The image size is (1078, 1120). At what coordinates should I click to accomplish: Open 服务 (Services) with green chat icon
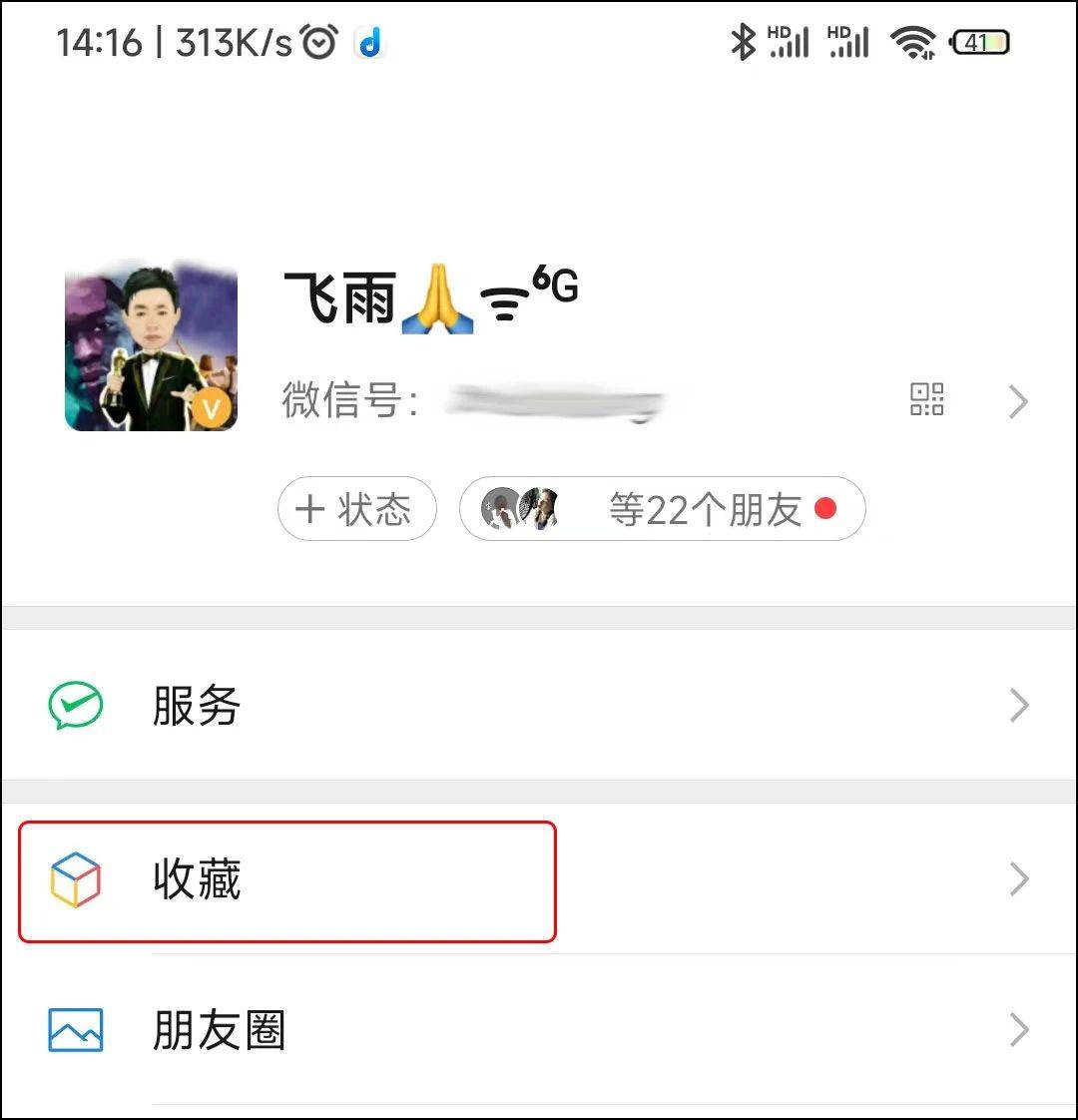click(197, 705)
